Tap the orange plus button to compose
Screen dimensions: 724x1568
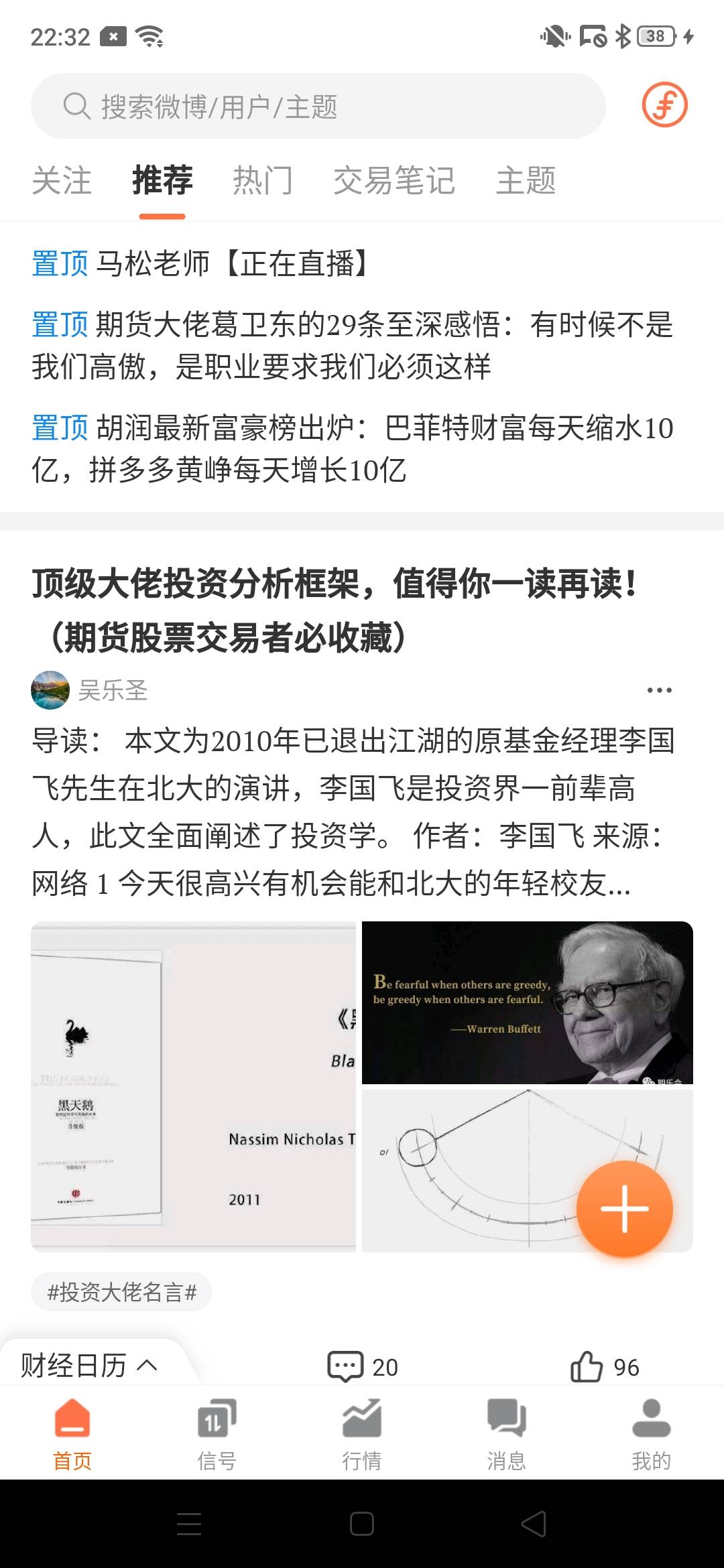point(625,1209)
